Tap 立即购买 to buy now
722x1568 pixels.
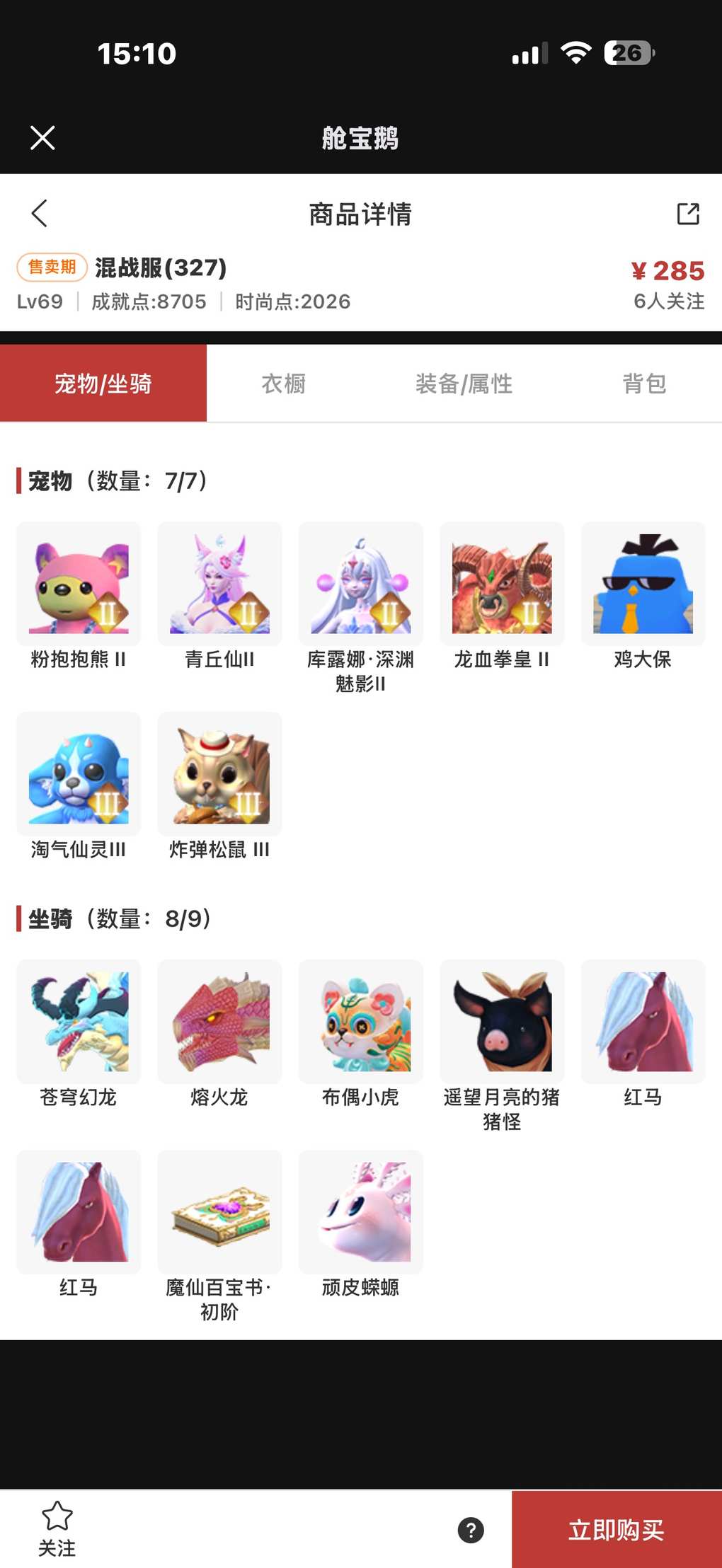click(x=617, y=1530)
